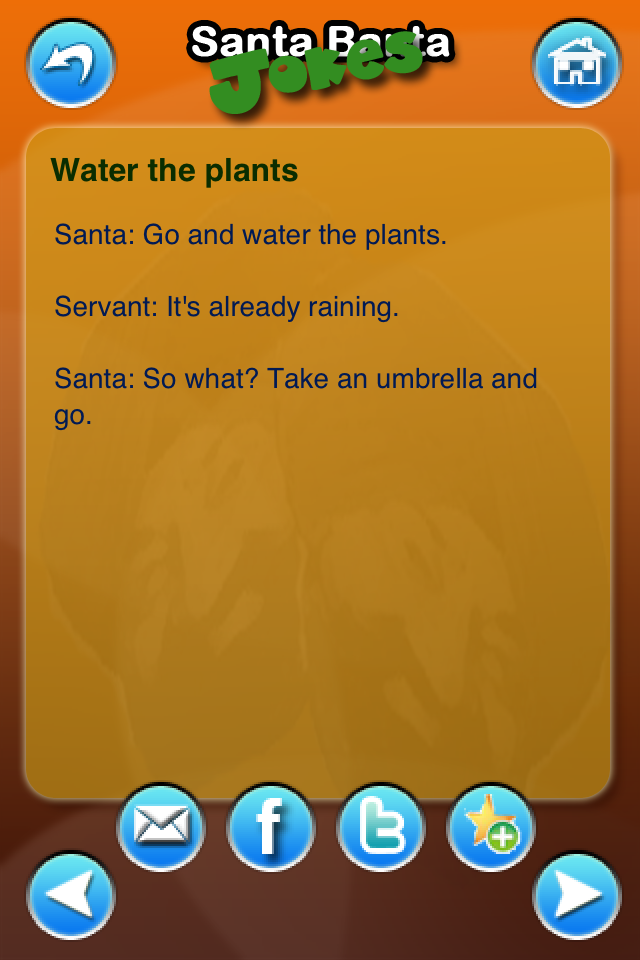640x960 pixels.
Task: Go back with the curved arrow button
Action: 71,64
